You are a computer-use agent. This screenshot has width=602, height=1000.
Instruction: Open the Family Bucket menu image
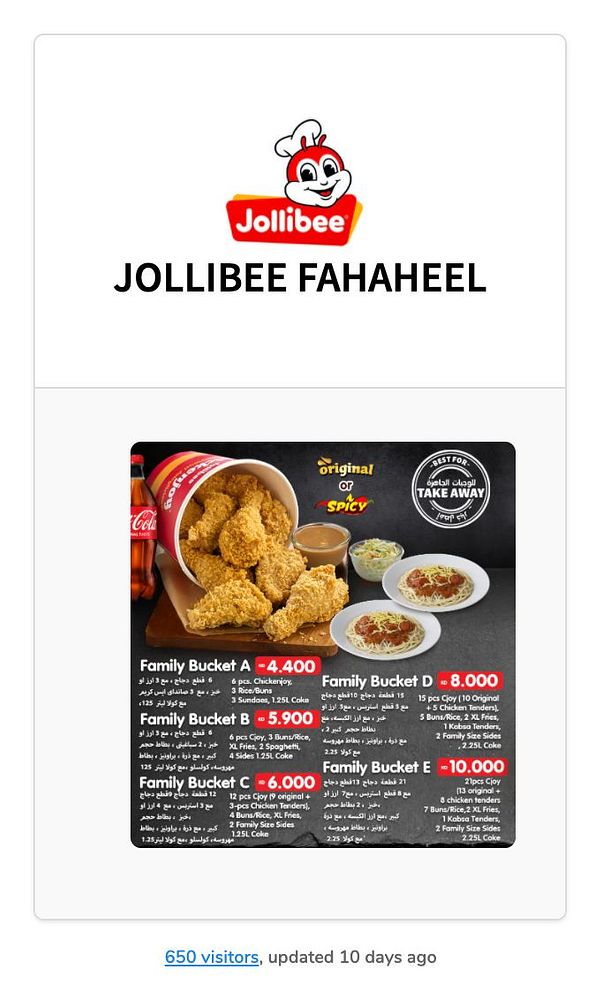pyautogui.click(x=323, y=644)
